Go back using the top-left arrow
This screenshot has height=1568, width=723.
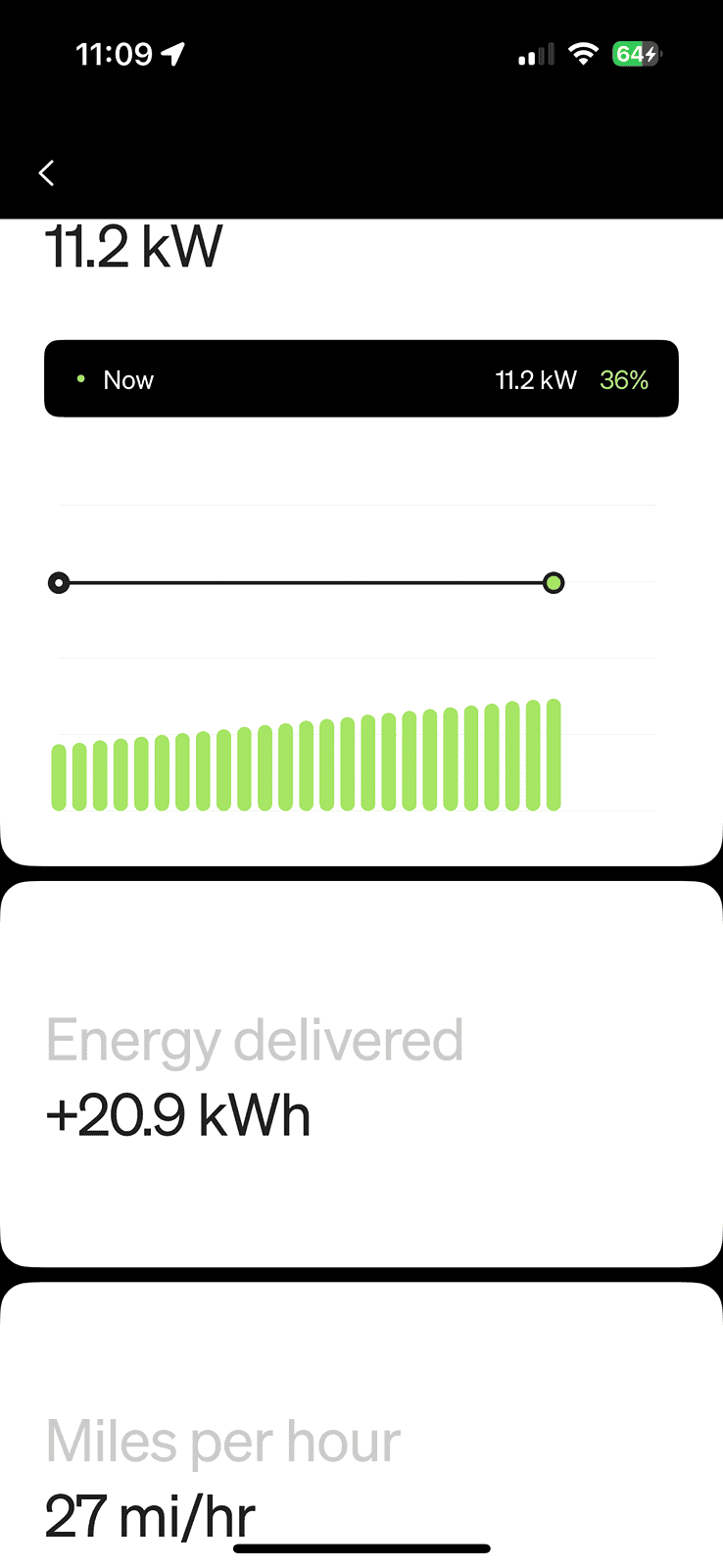[46, 173]
